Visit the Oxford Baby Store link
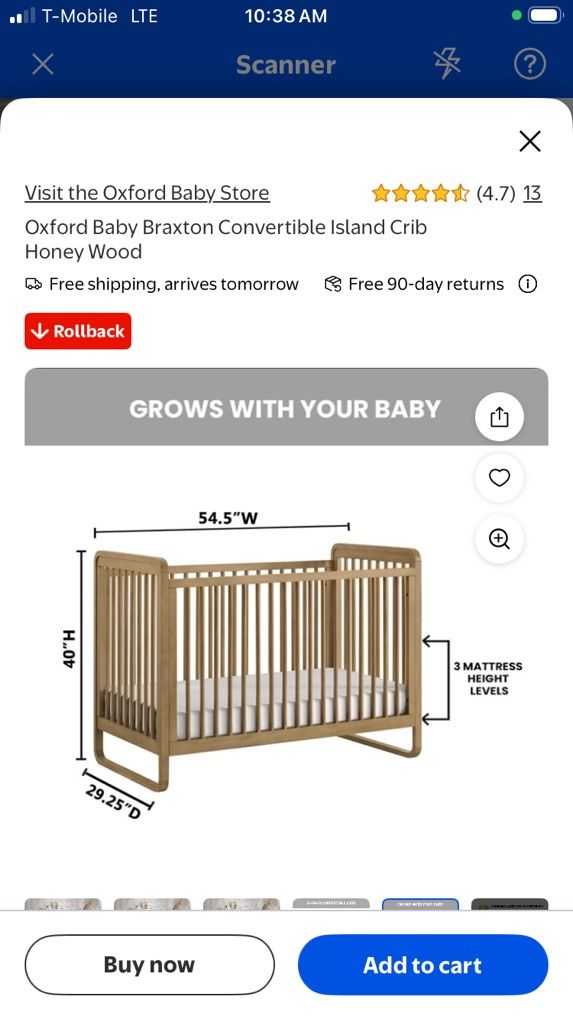 click(x=147, y=193)
